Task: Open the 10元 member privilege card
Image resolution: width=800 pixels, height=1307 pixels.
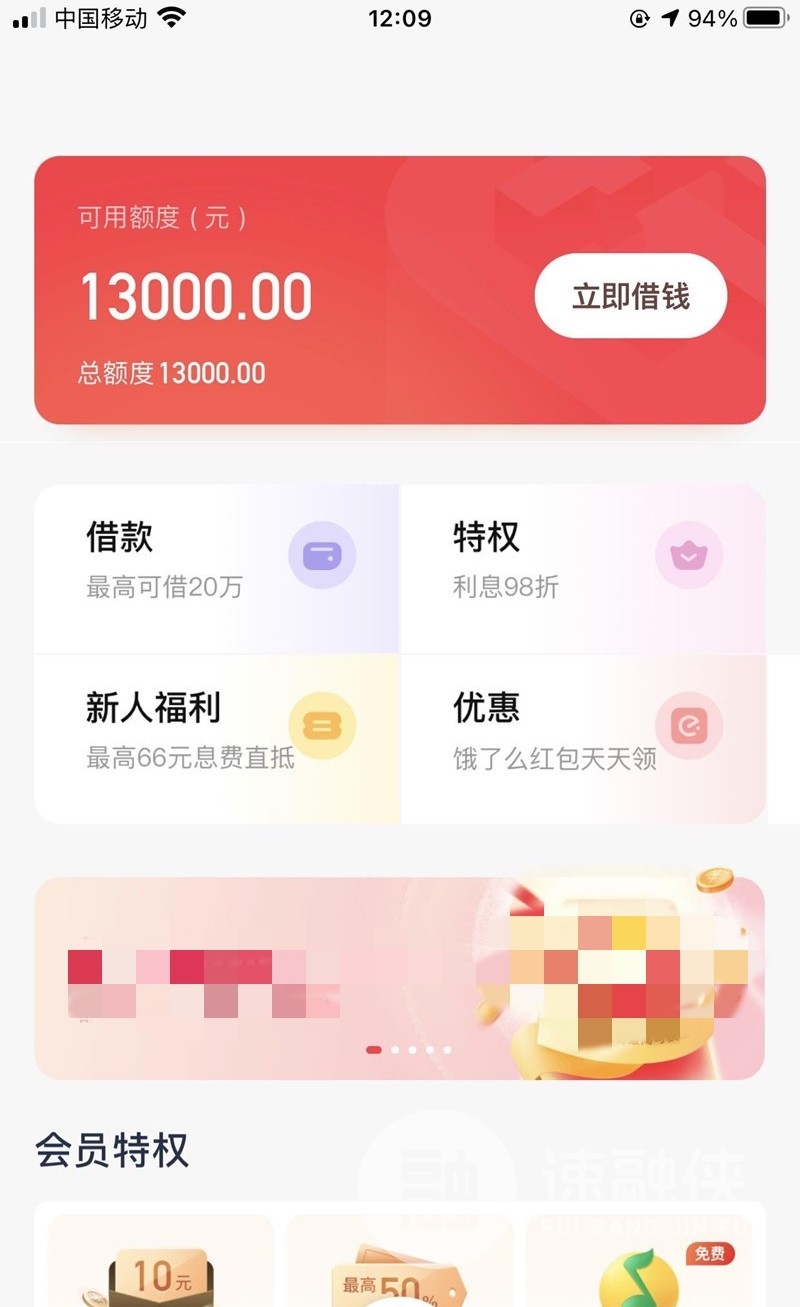Action: point(161,1262)
